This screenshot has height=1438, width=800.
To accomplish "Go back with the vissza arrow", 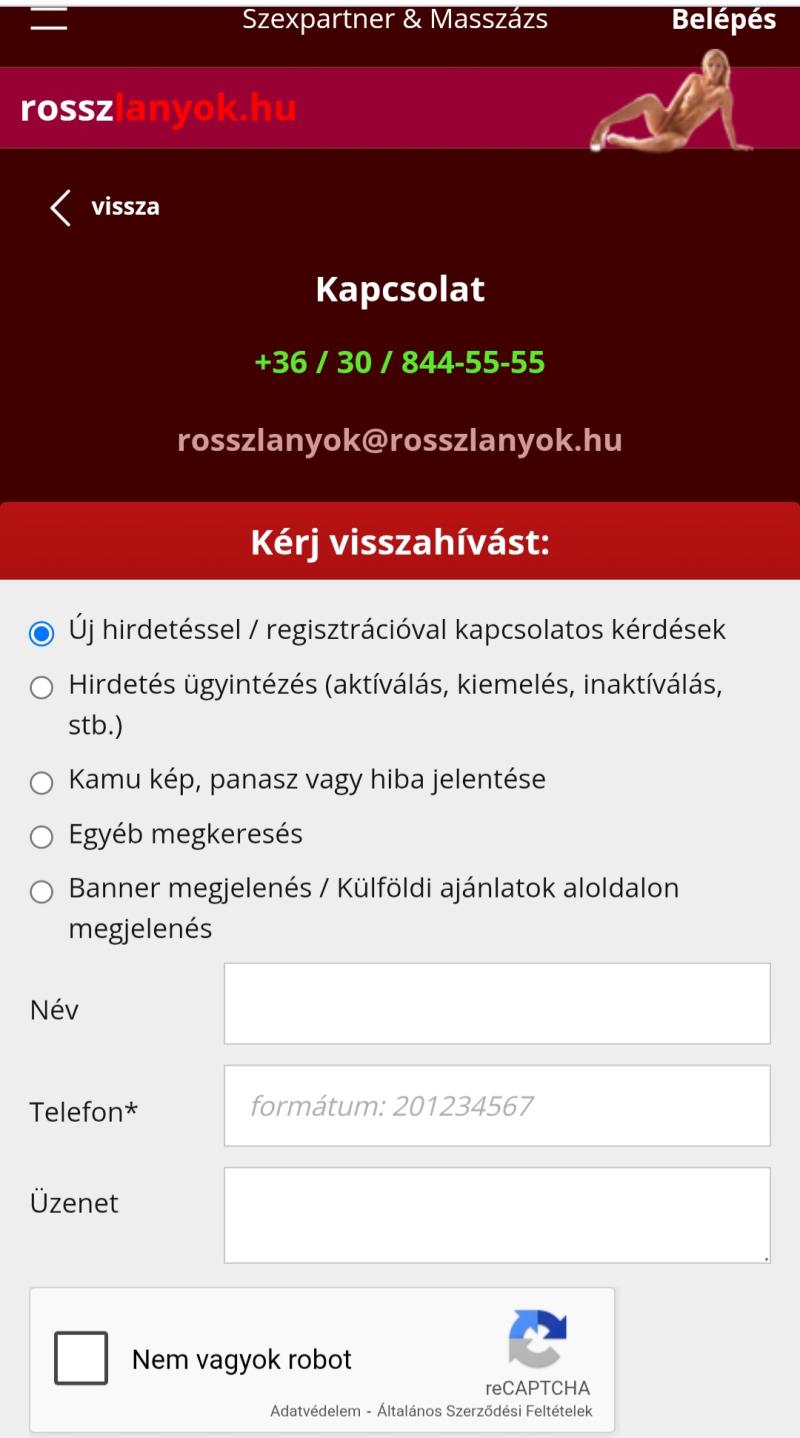I will pyautogui.click(x=104, y=207).
